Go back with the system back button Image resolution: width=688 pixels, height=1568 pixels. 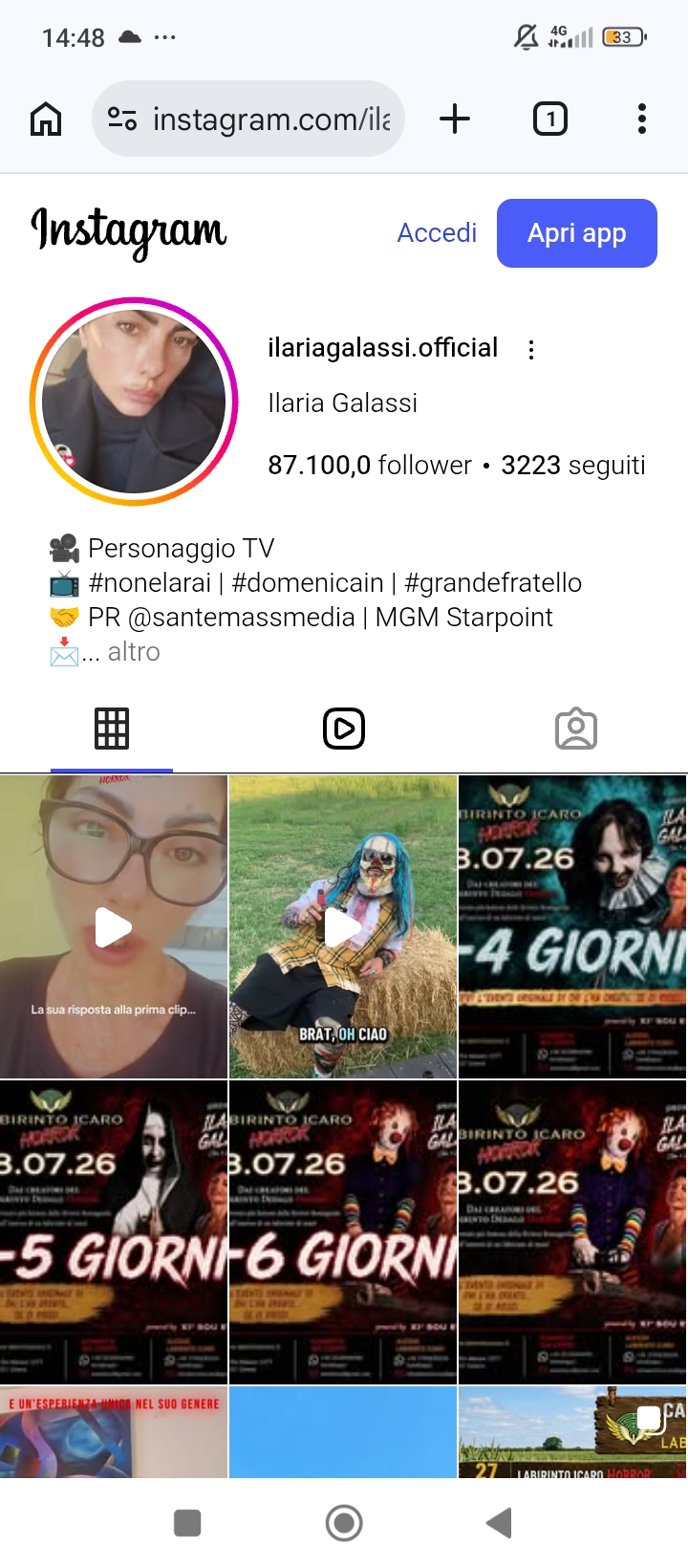click(x=500, y=1523)
